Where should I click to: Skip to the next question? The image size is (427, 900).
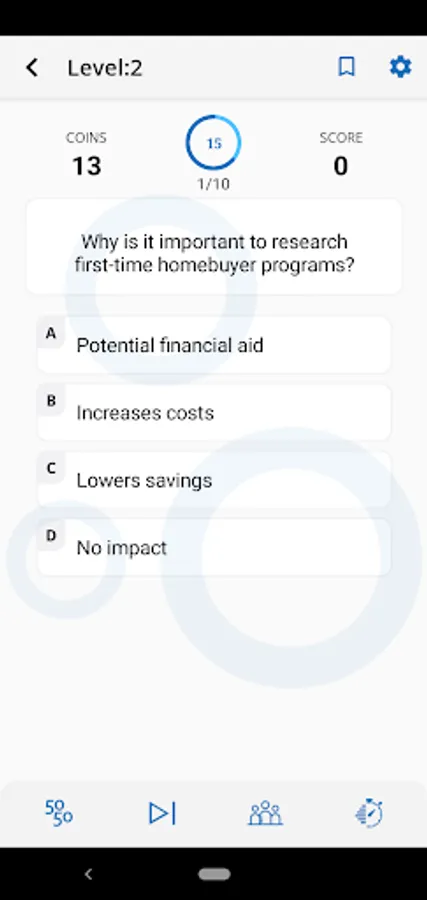tap(162, 813)
